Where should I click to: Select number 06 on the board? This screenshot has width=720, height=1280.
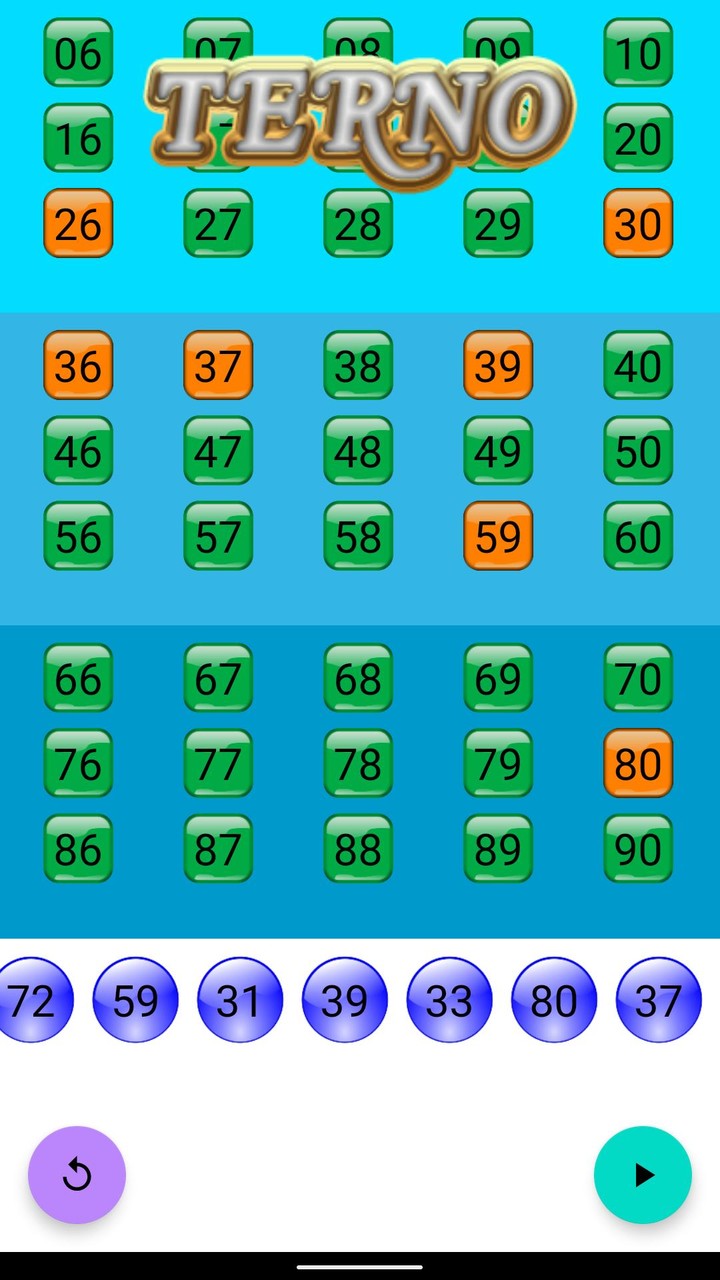coord(78,52)
